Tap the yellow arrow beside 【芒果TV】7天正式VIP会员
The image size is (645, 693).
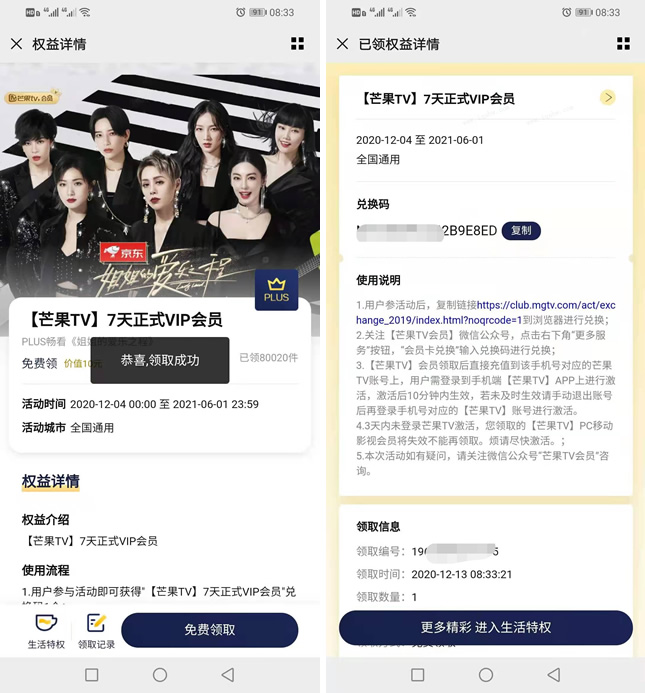pyautogui.click(x=607, y=98)
